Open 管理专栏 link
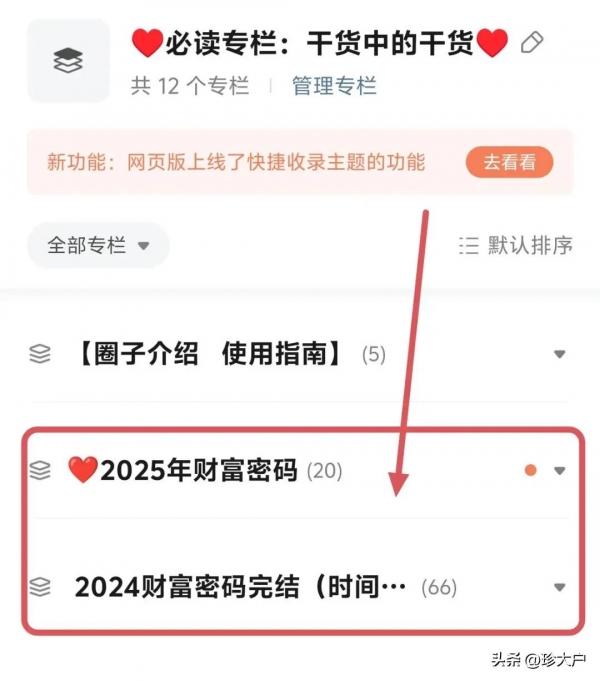600x681 pixels. tap(334, 86)
